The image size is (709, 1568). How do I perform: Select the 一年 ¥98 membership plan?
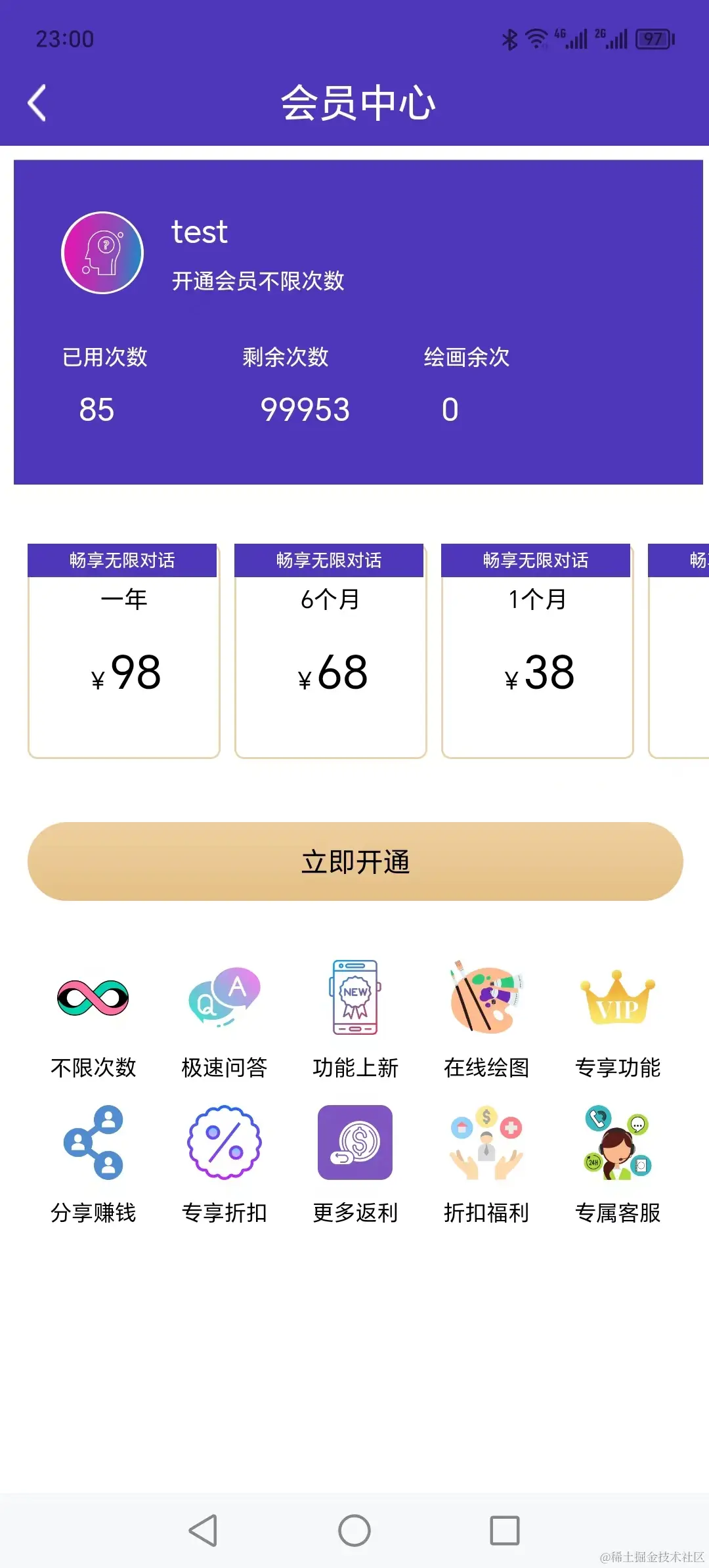tap(124, 651)
